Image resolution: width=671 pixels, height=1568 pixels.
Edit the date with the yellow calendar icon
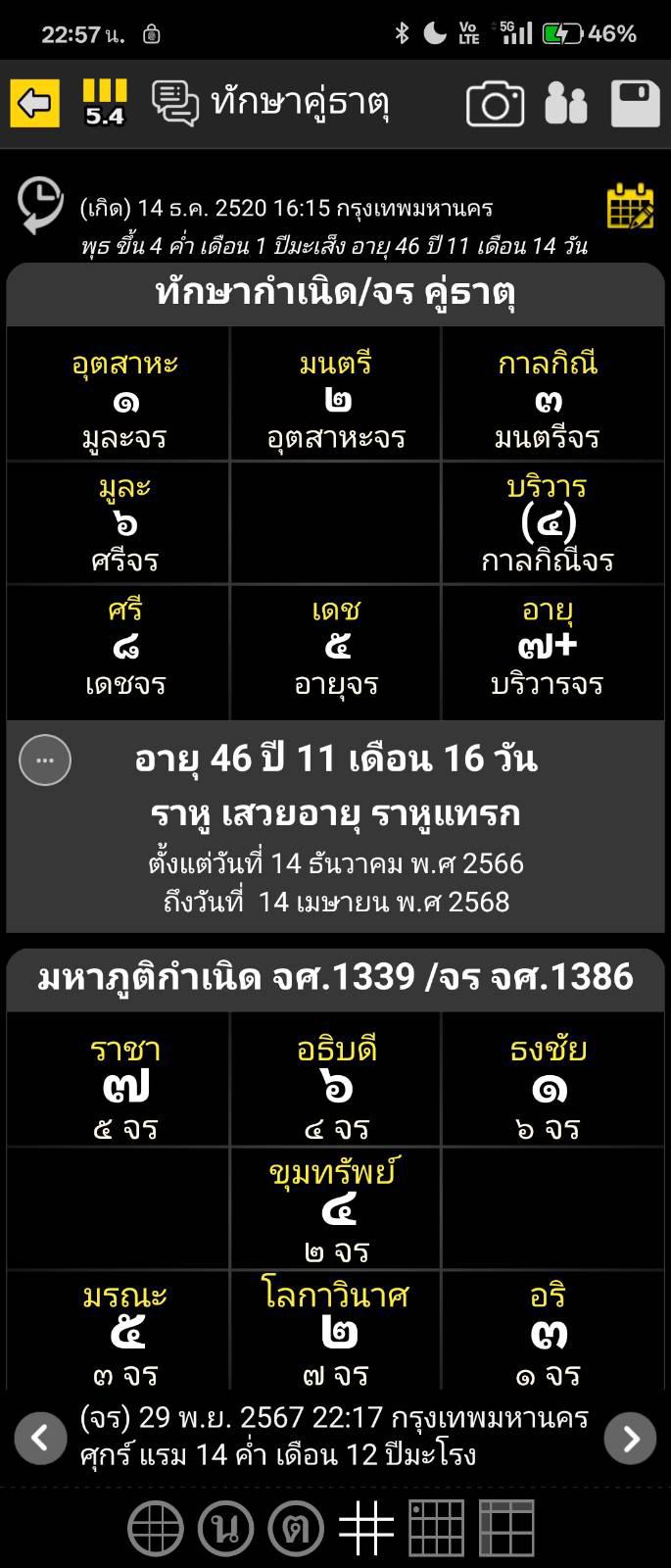630,206
